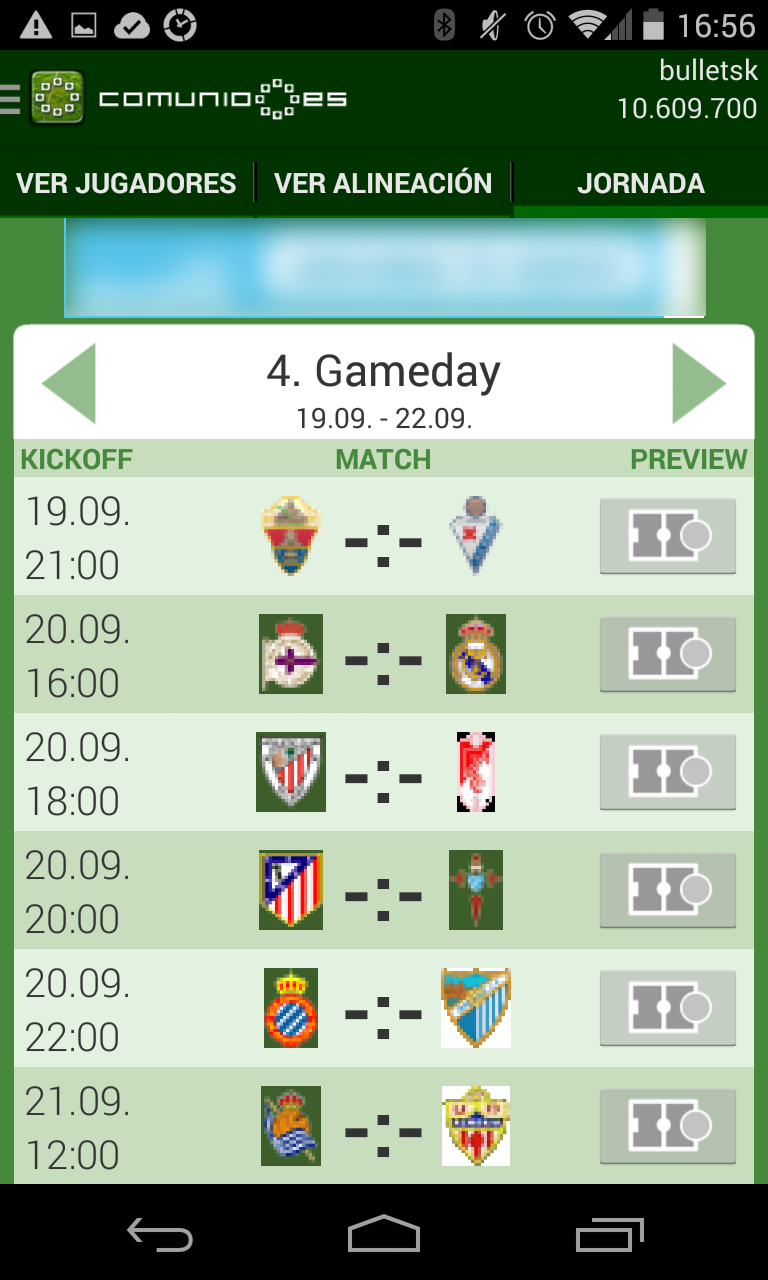
Task: Open preview for 21.09. 12:00 match
Action: click(667, 1127)
